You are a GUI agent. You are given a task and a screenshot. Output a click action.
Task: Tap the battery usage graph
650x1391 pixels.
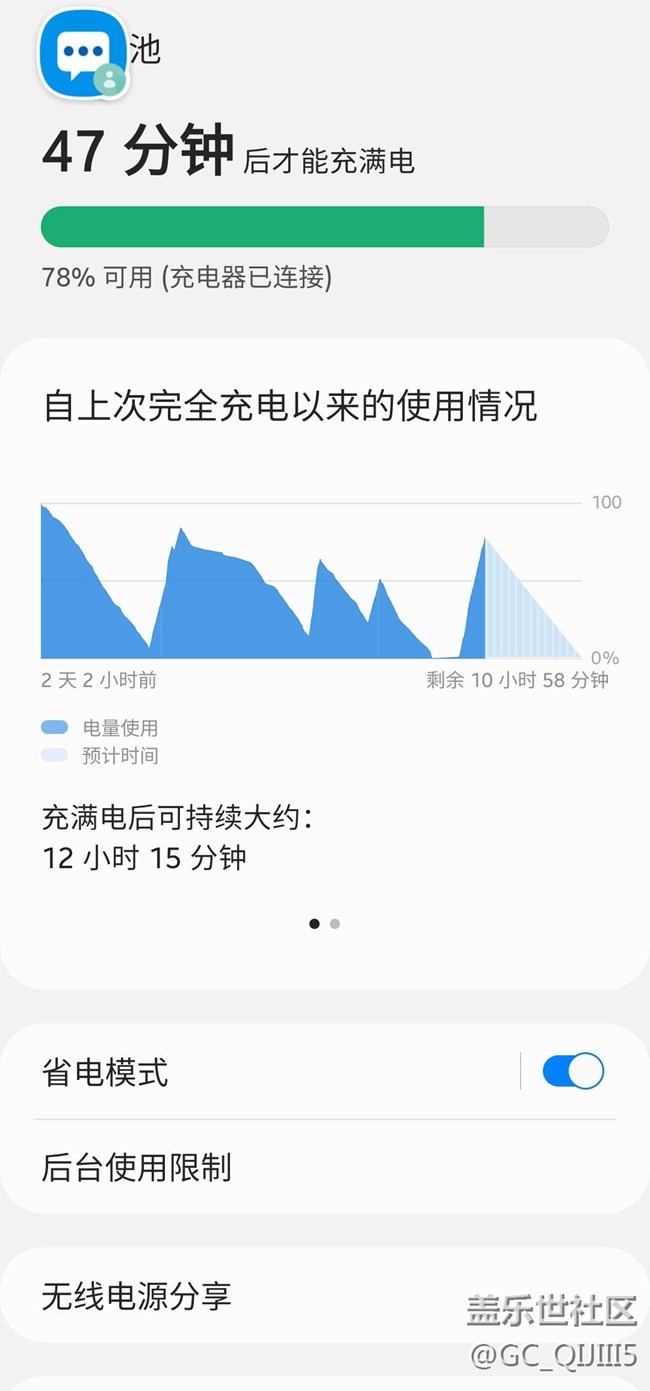click(311, 580)
